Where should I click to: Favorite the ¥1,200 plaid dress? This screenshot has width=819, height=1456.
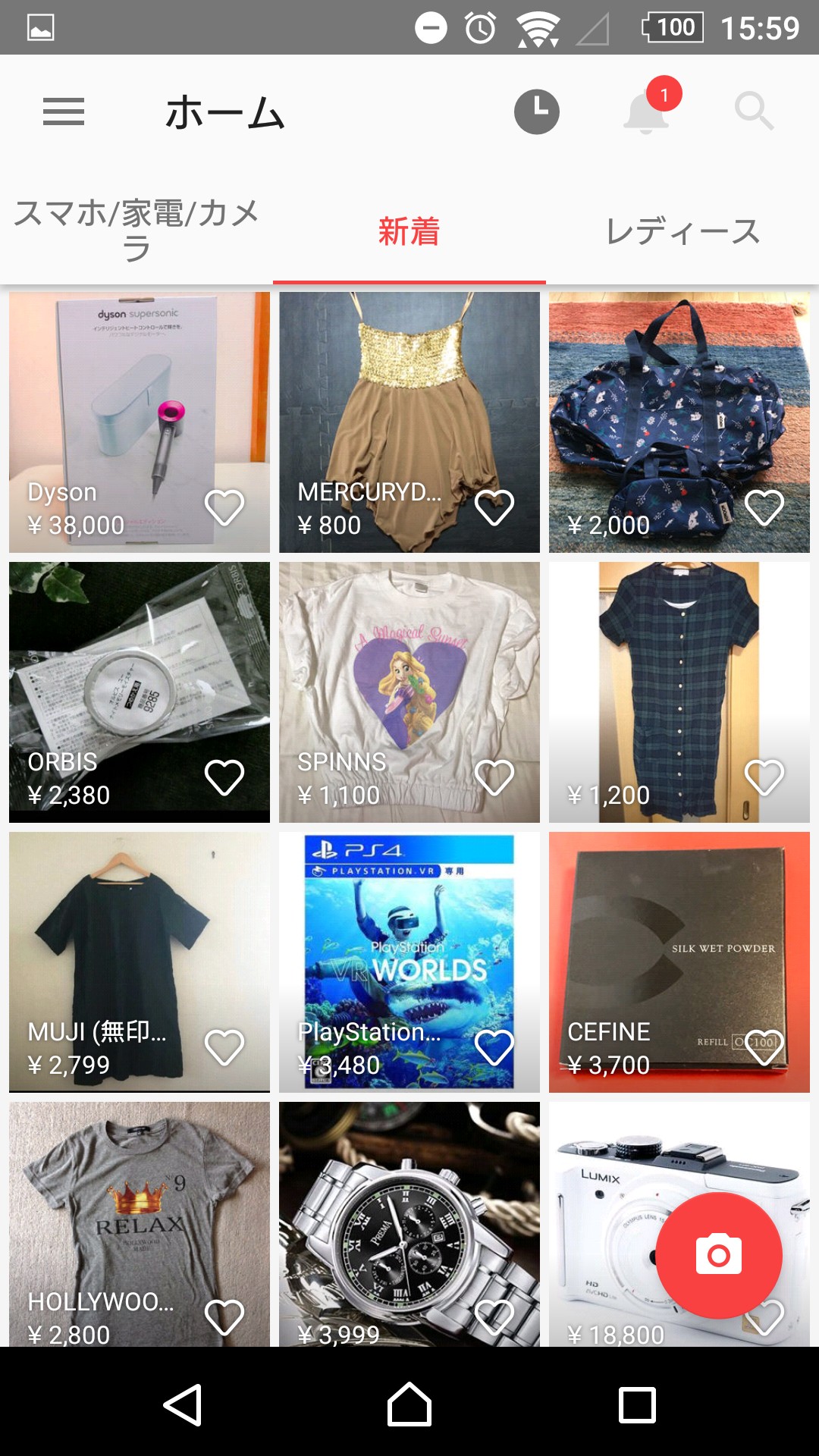click(x=764, y=777)
